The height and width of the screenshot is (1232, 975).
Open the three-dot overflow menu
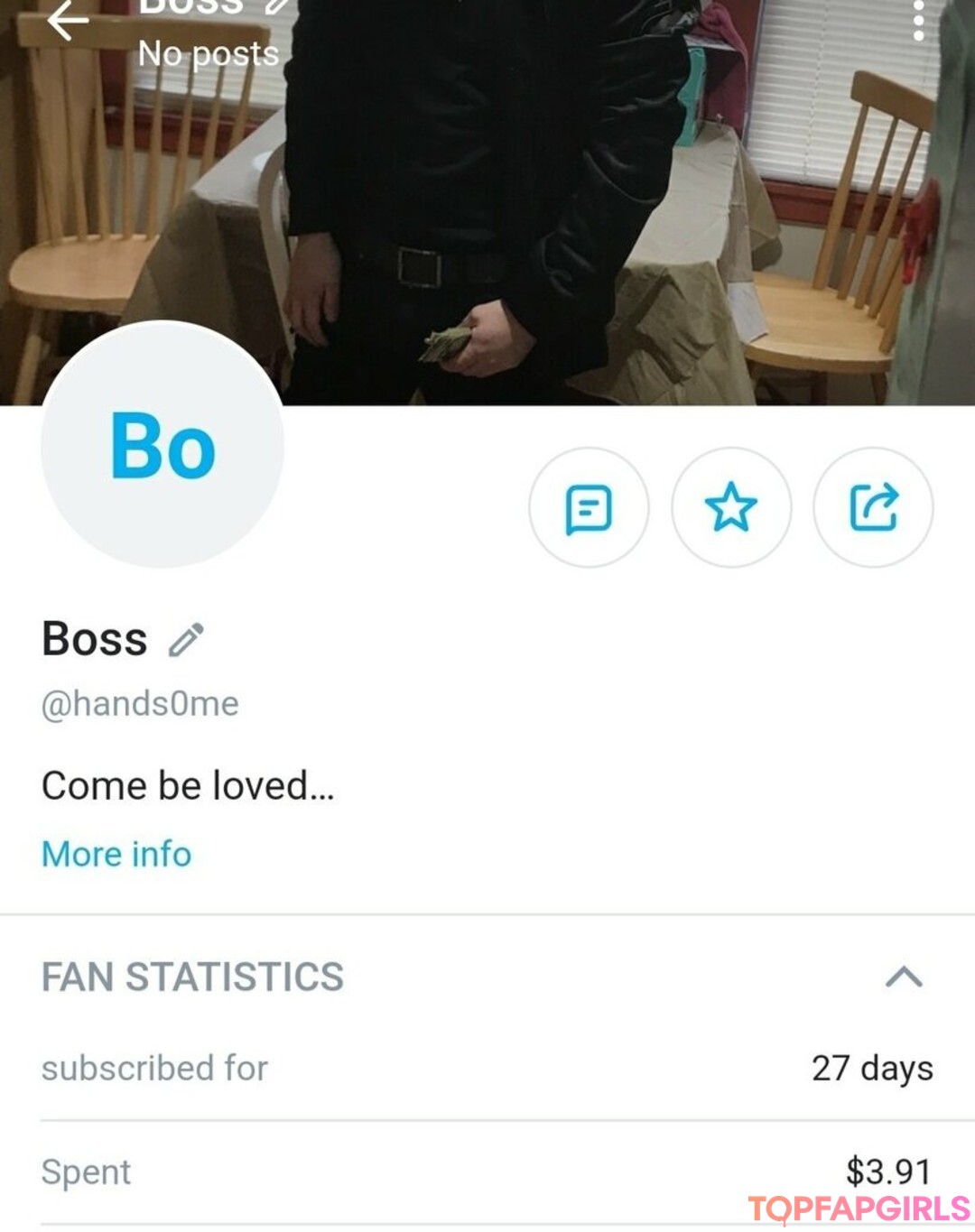point(918,20)
